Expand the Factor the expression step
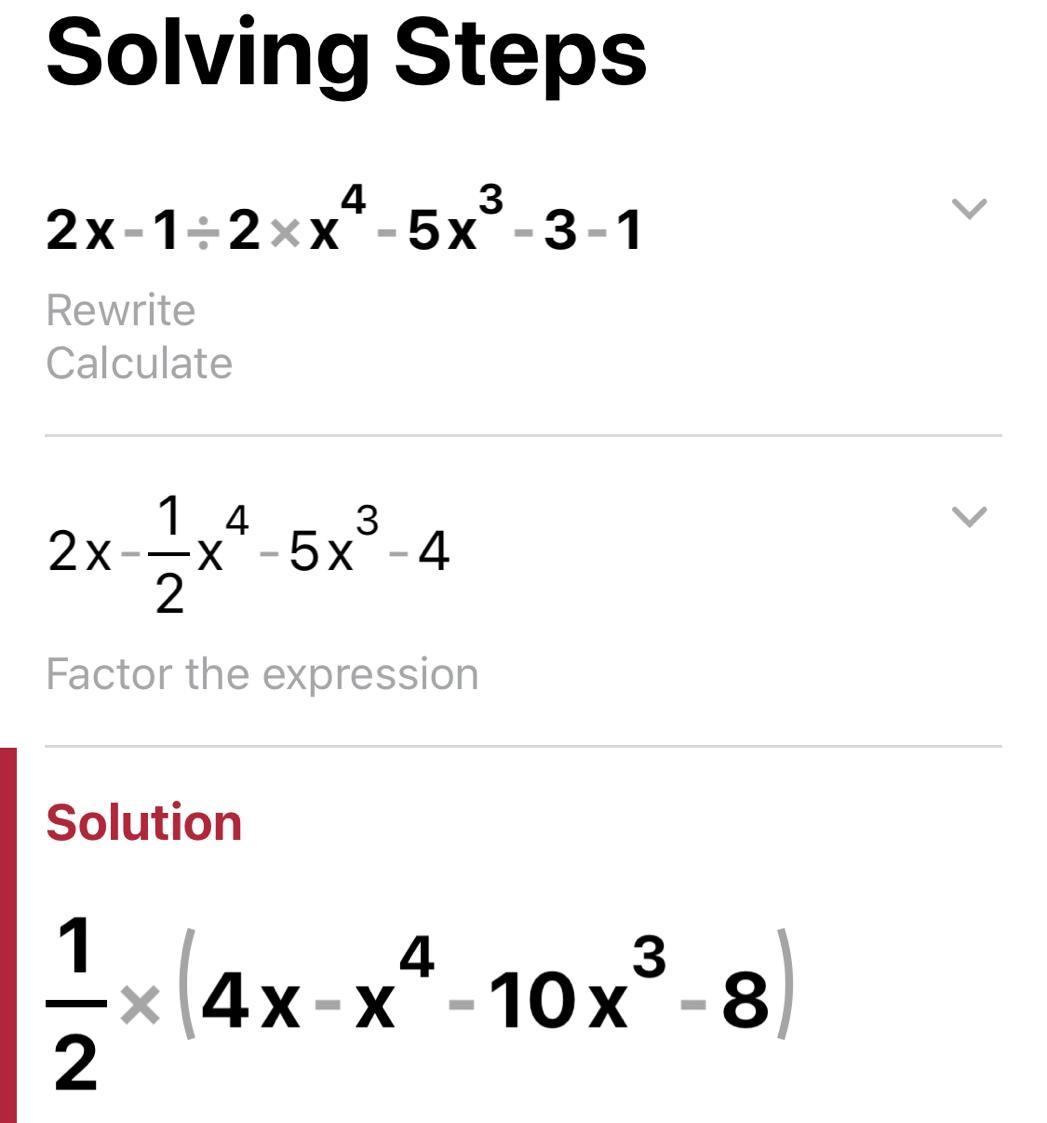Viewport: 1047px width, 1123px height. (969, 517)
